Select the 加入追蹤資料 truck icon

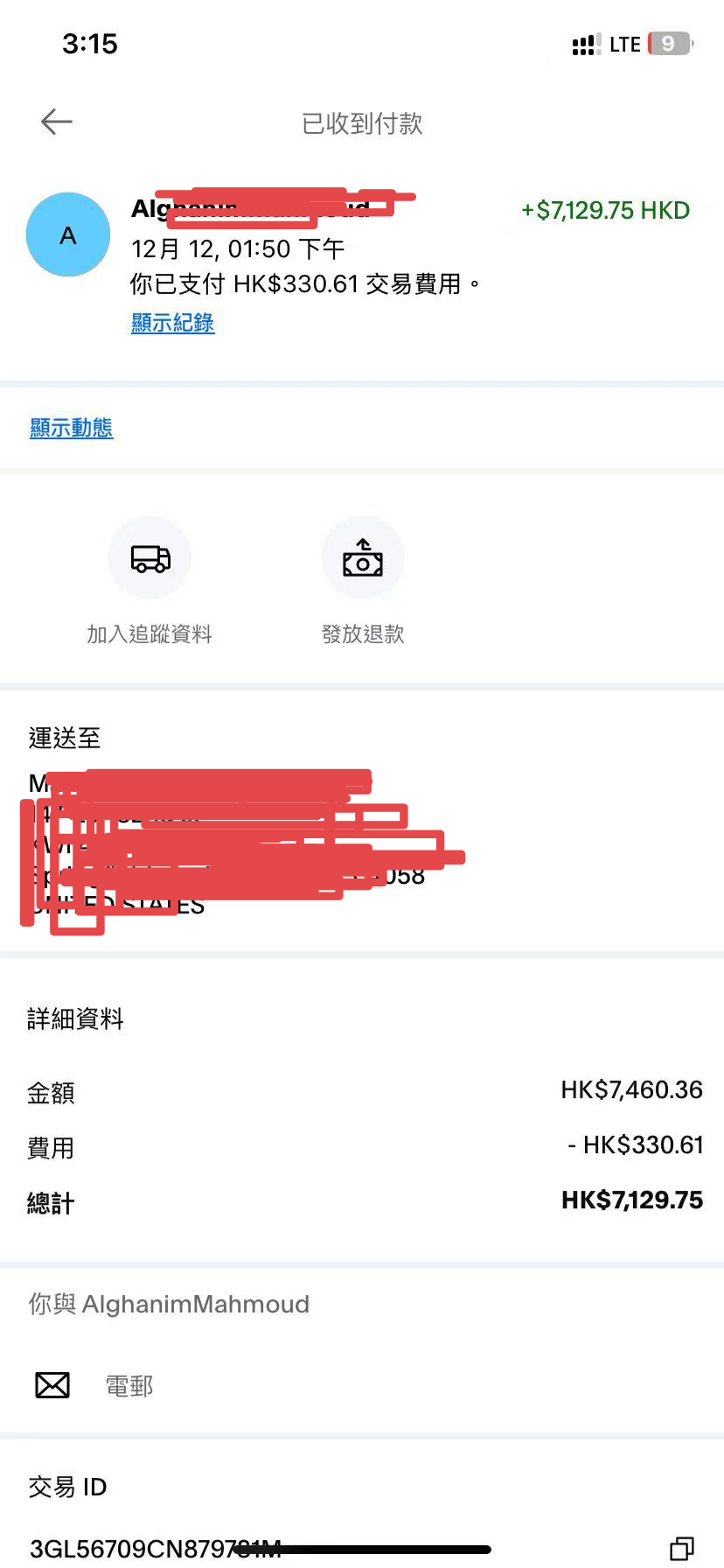[150, 556]
